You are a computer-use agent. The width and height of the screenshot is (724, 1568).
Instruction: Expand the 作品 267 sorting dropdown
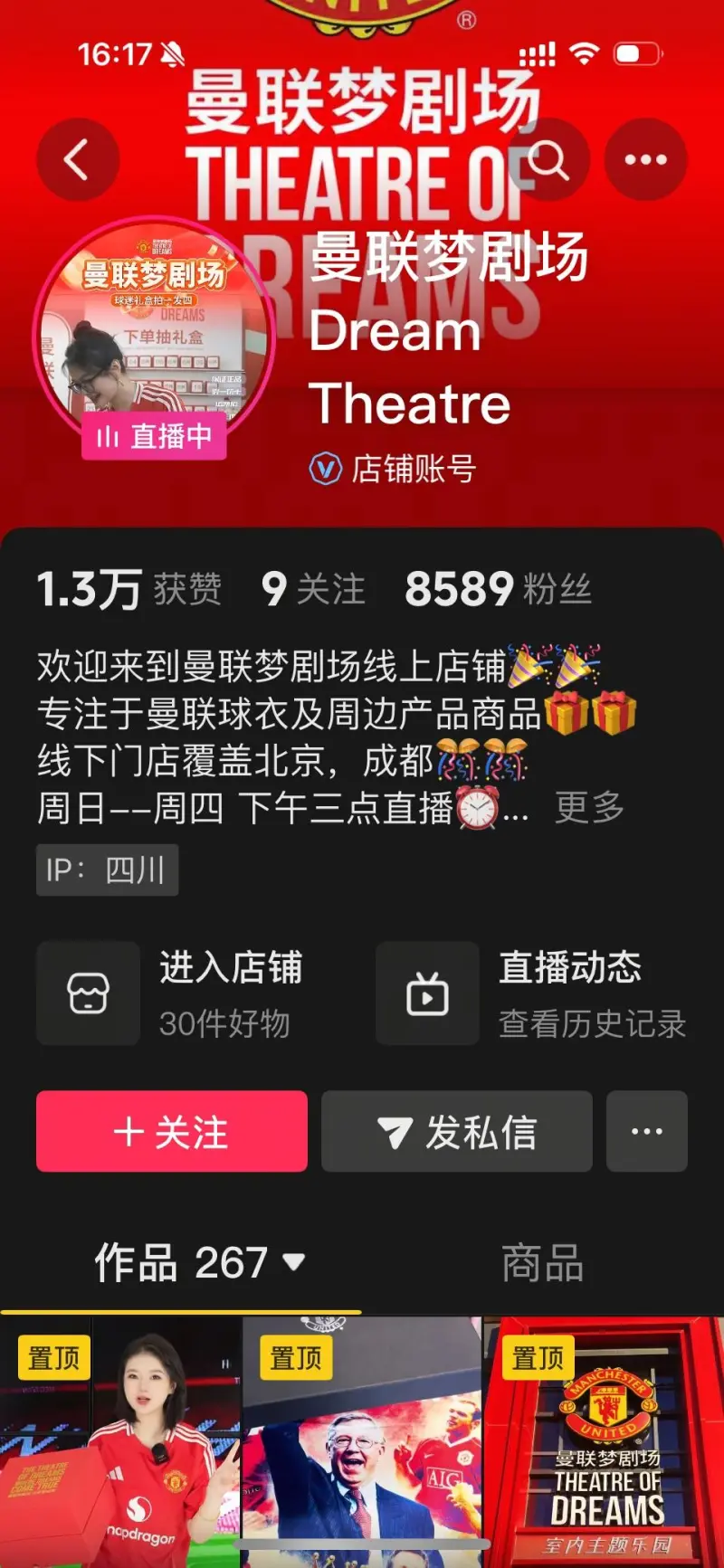199,1262
